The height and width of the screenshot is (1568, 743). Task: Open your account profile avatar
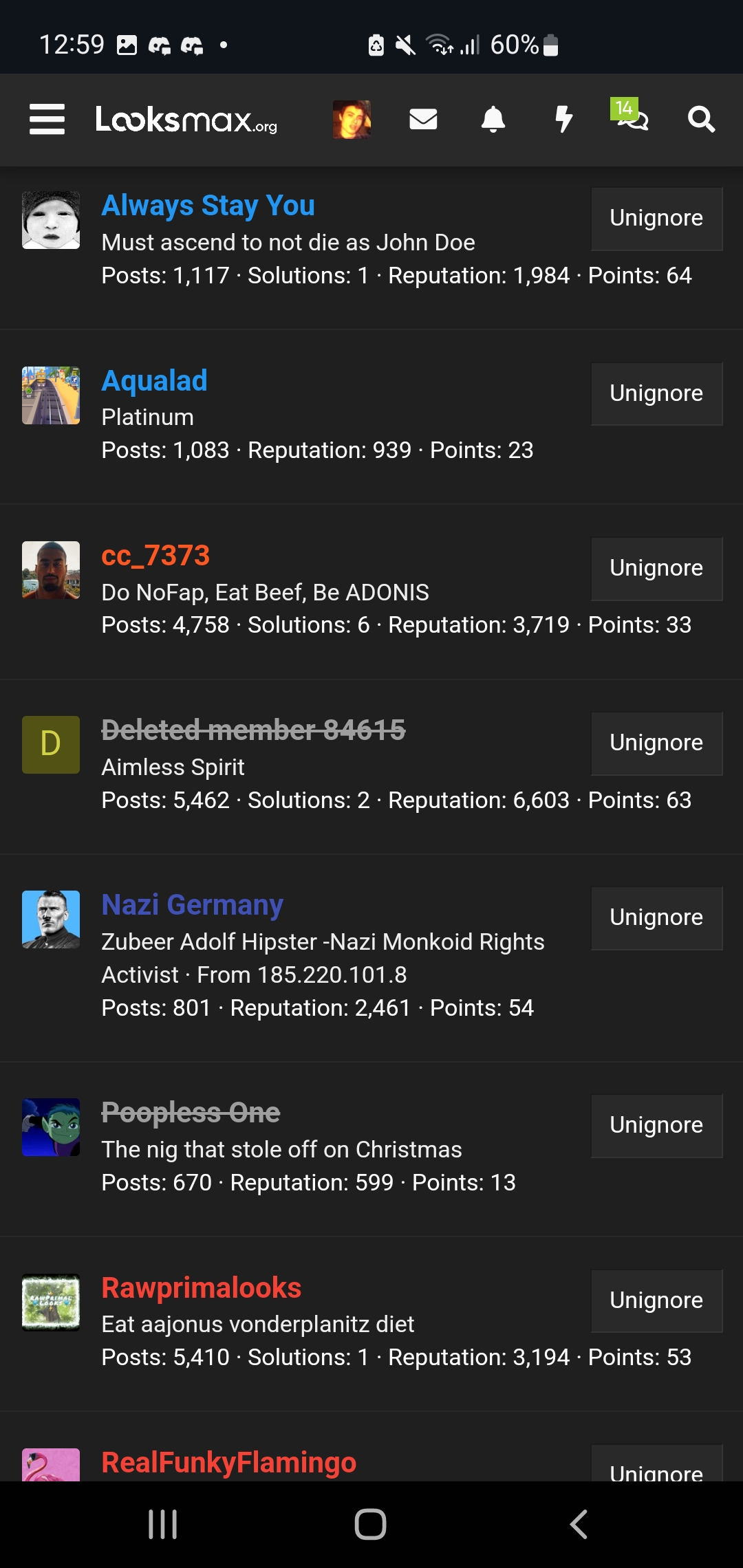click(352, 120)
